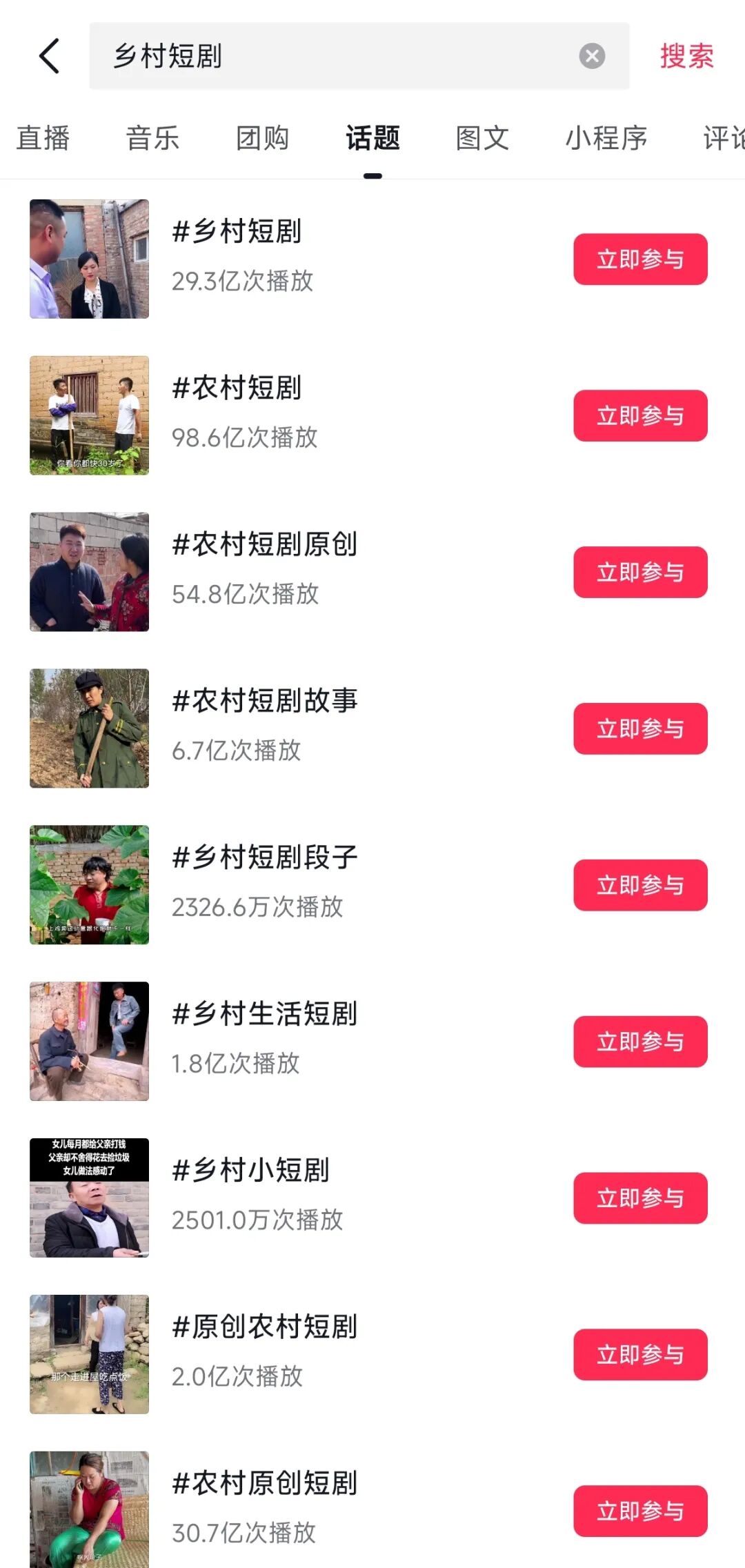Viewport: 745px width, 1568px height.
Task: Open the 团购 tab
Action: (262, 138)
